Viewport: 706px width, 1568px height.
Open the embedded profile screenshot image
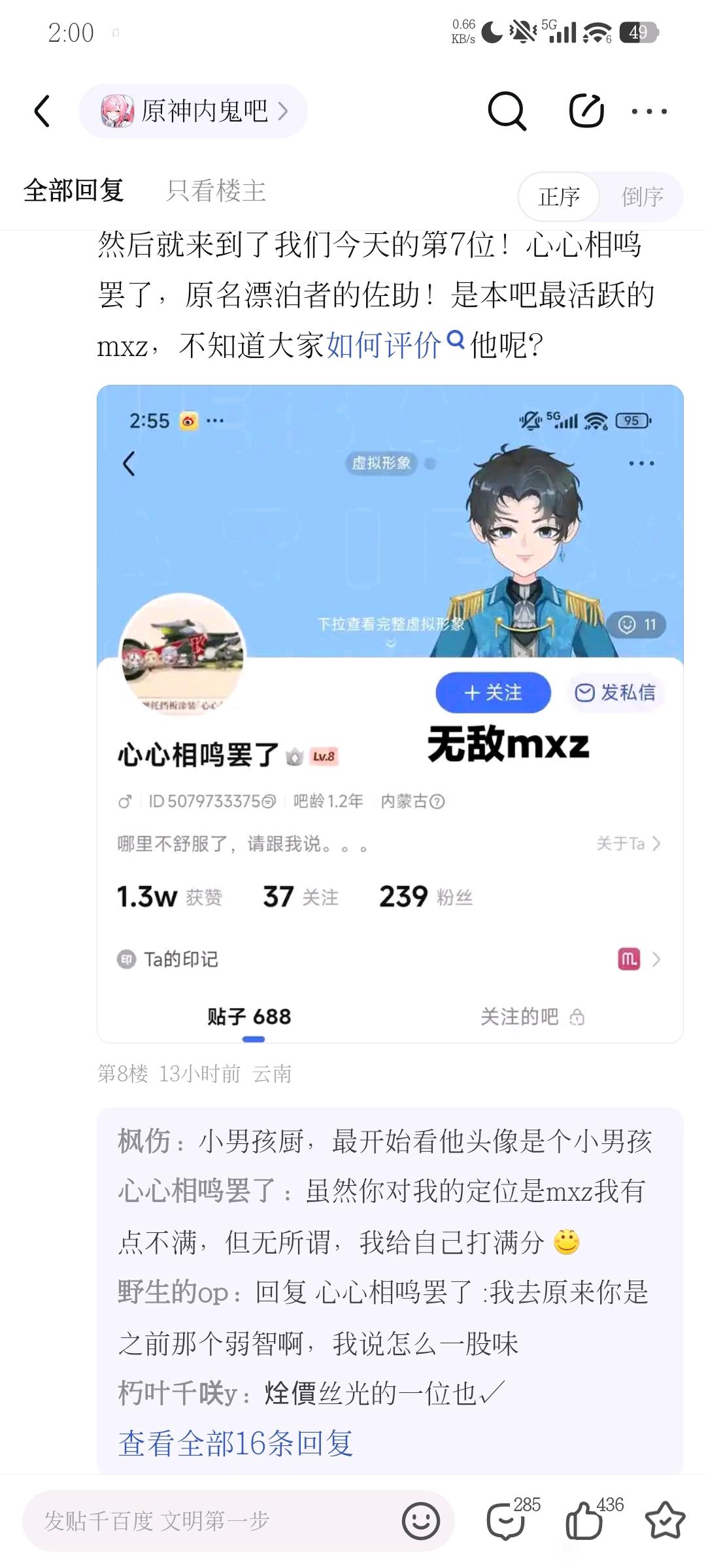click(x=390, y=713)
